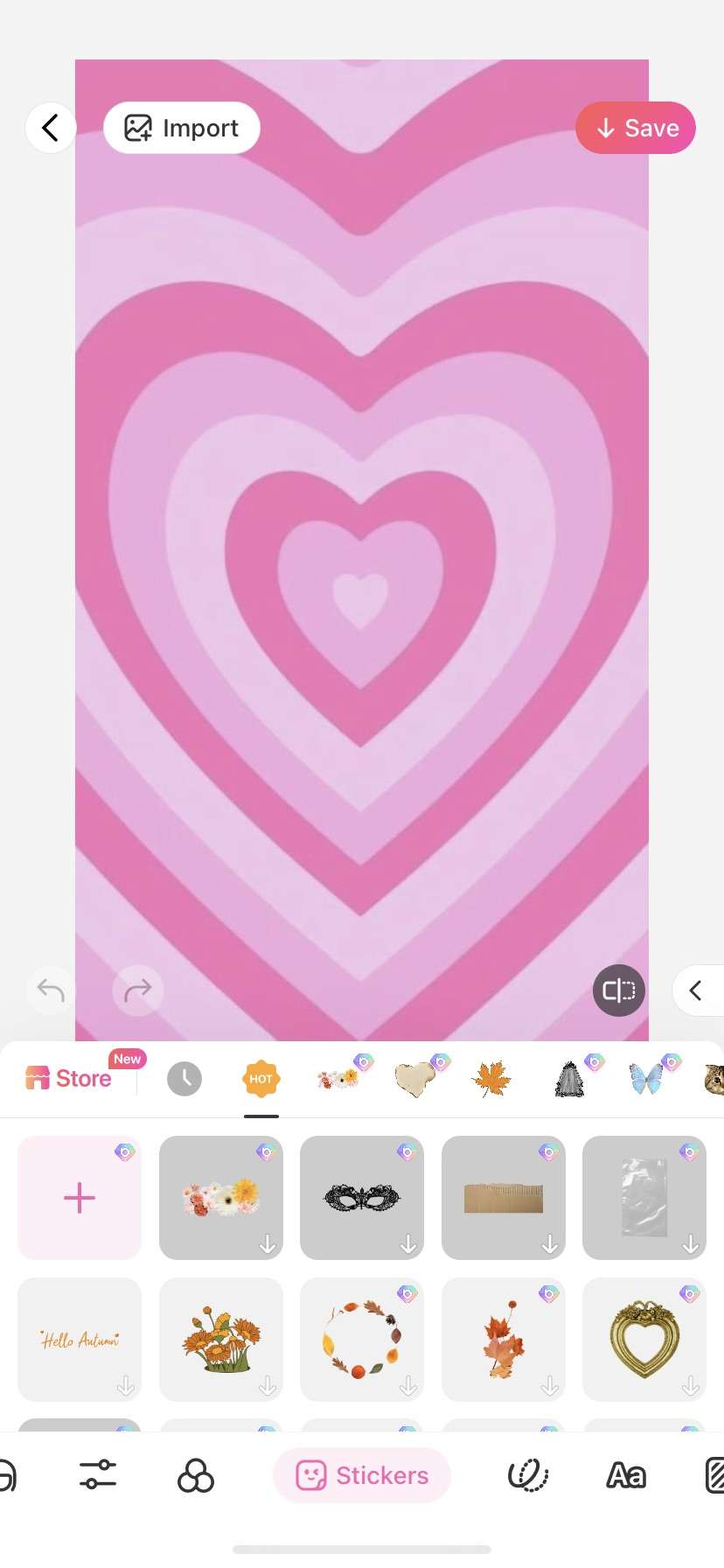The height and width of the screenshot is (1568, 724).
Task: Add a custom sticker with plus tile
Action: tap(80, 1198)
